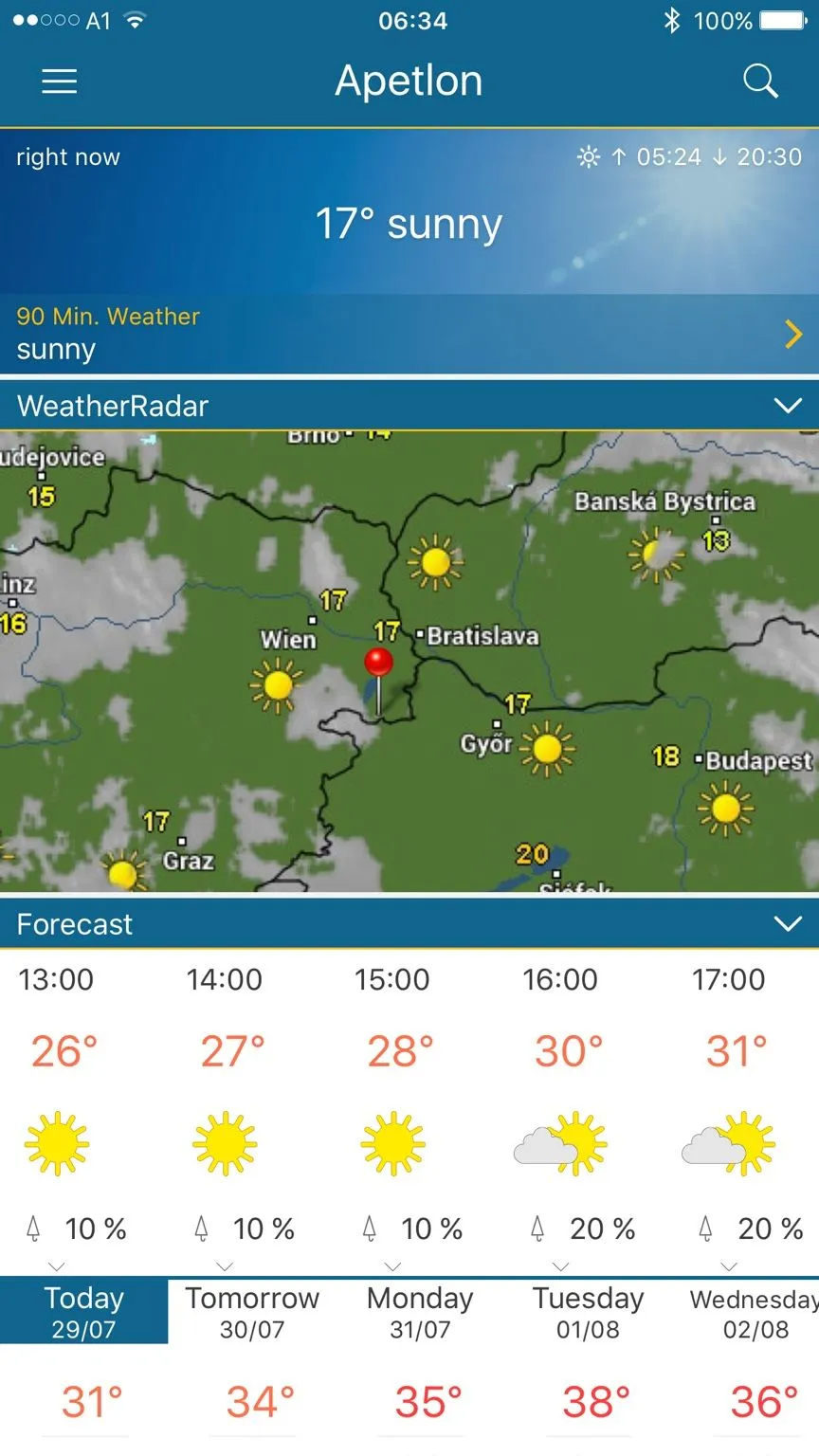Collapse the Forecast section
The image size is (819, 1456).
[x=788, y=924]
